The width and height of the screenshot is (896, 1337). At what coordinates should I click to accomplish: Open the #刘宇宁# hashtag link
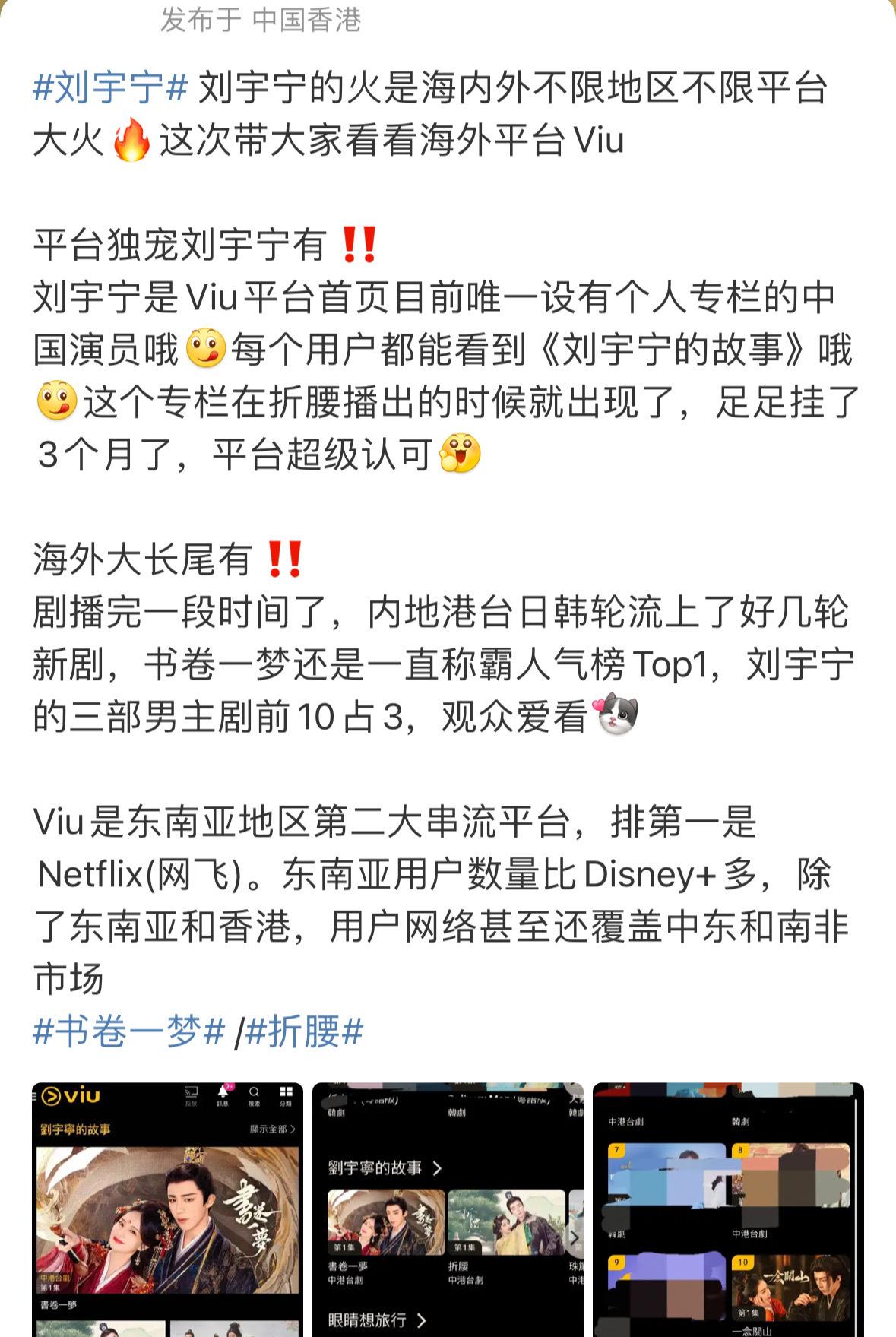(x=110, y=89)
